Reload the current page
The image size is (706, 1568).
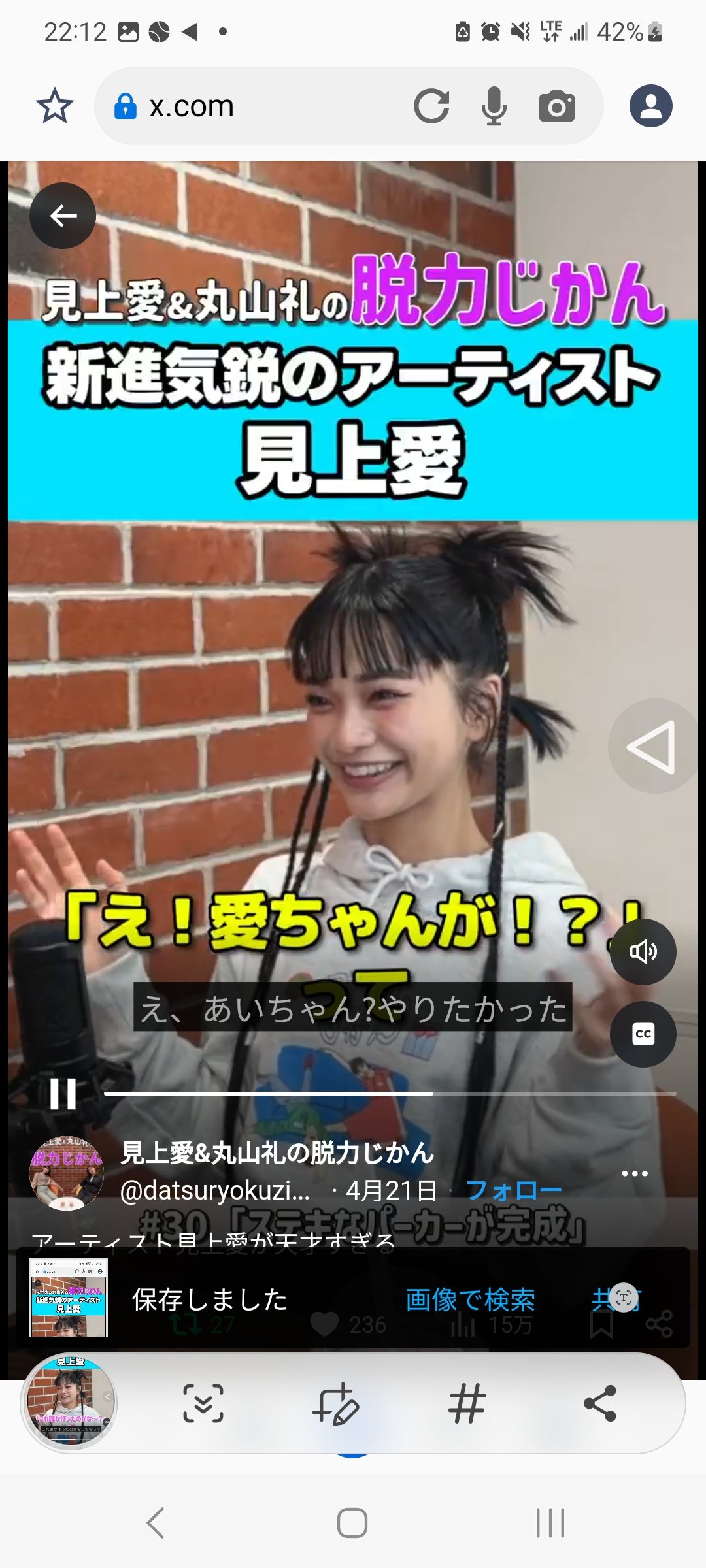431,106
